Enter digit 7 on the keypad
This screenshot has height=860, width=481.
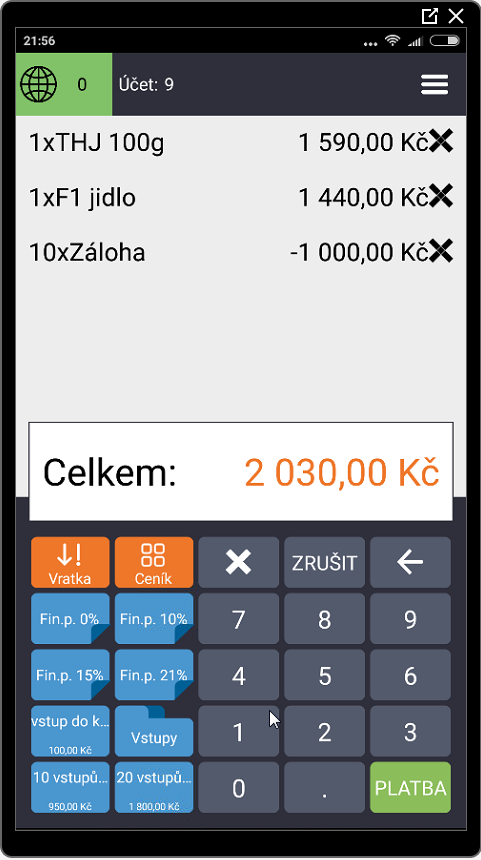coord(239,619)
